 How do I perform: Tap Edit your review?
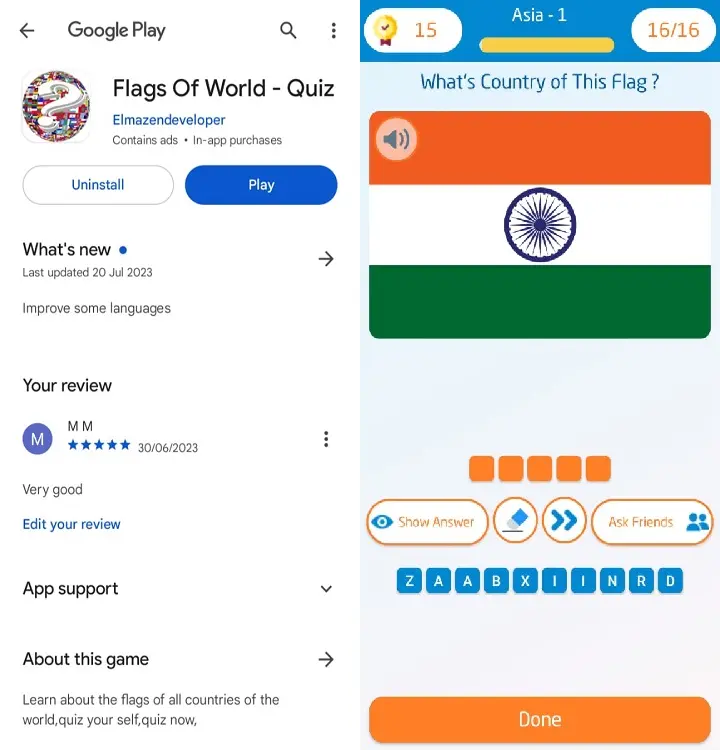coord(71,524)
